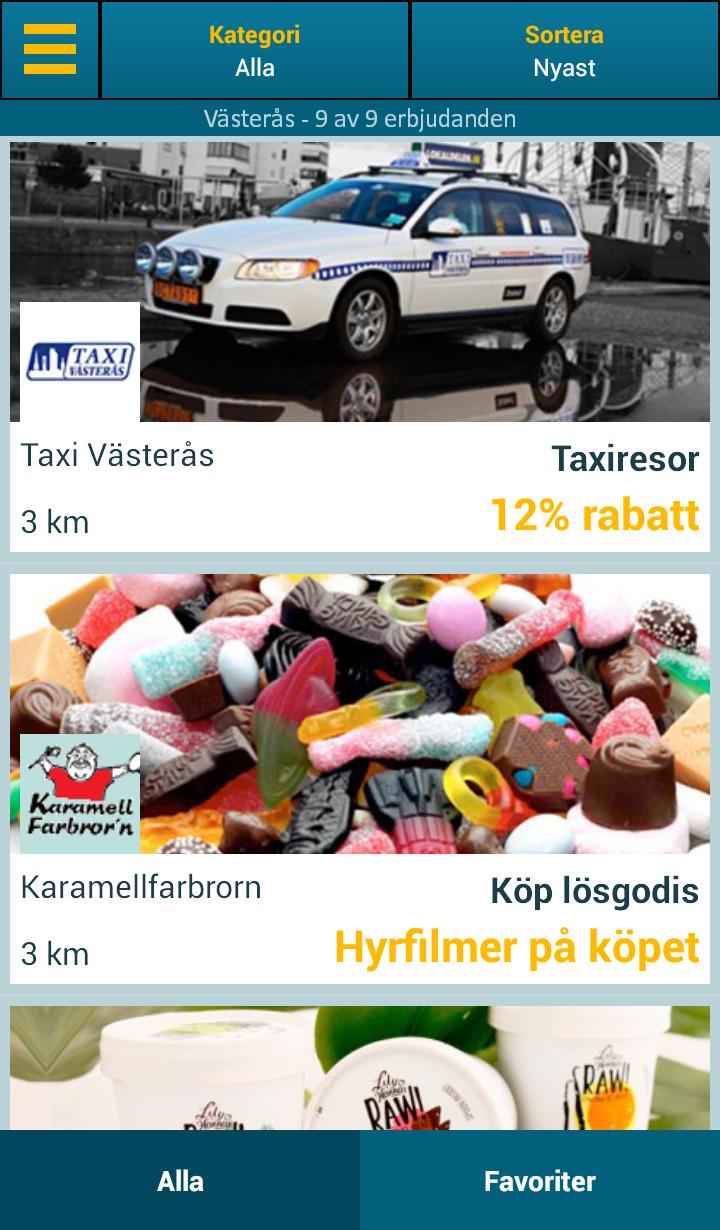Tap the 3 km distance under Taxi Västerås
The height and width of the screenshot is (1230, 720).
pyautogui.click(x=55, y=521)
